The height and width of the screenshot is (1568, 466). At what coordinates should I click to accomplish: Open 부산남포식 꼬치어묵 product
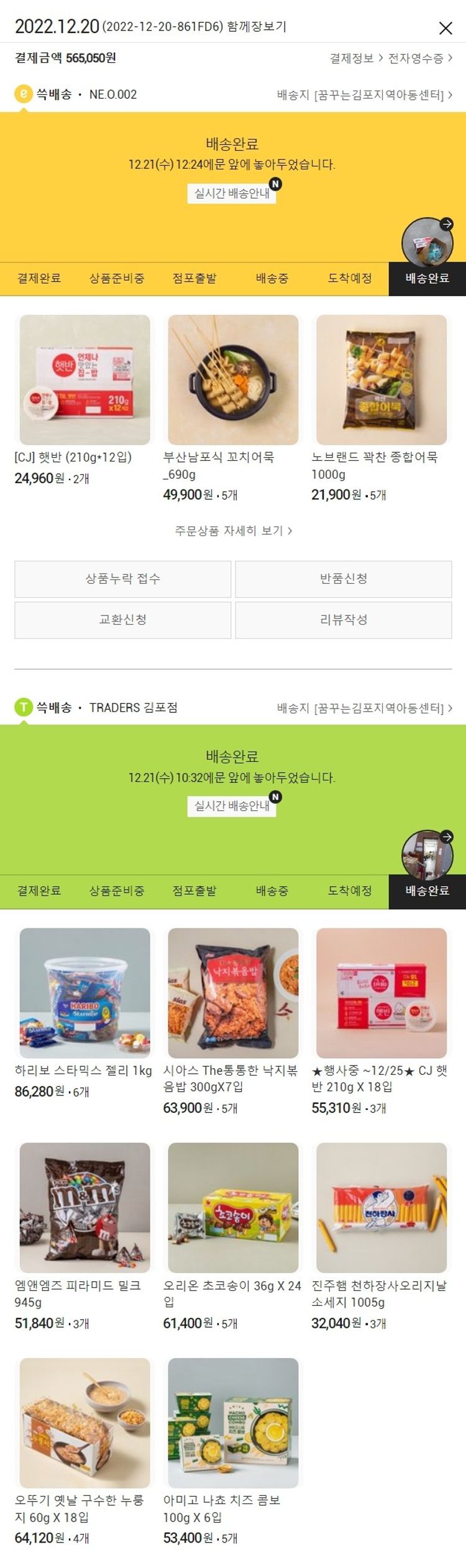233,380
